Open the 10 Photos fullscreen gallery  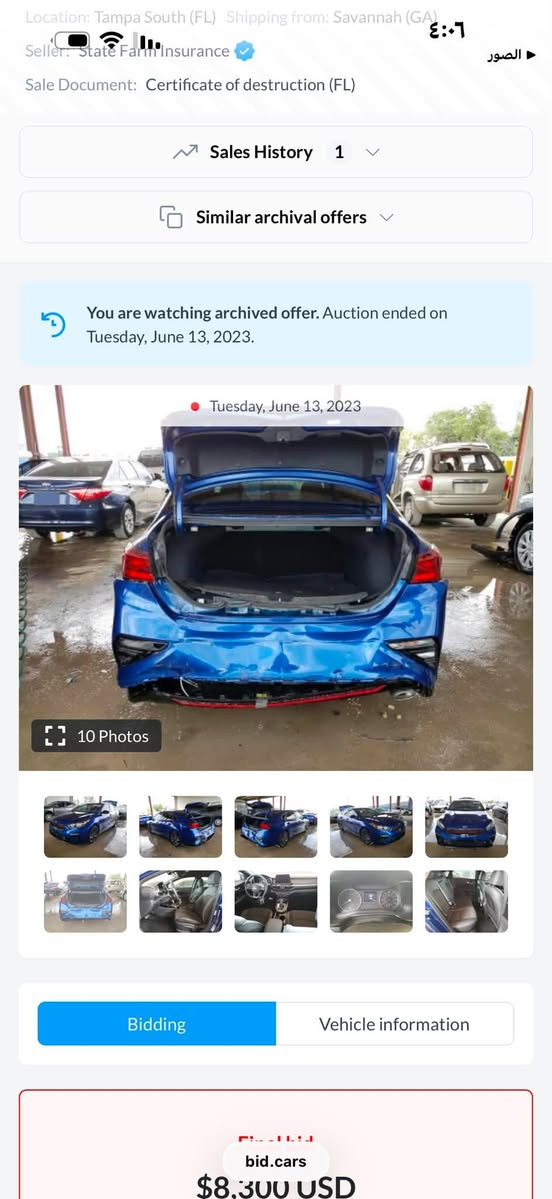point(96,736)
